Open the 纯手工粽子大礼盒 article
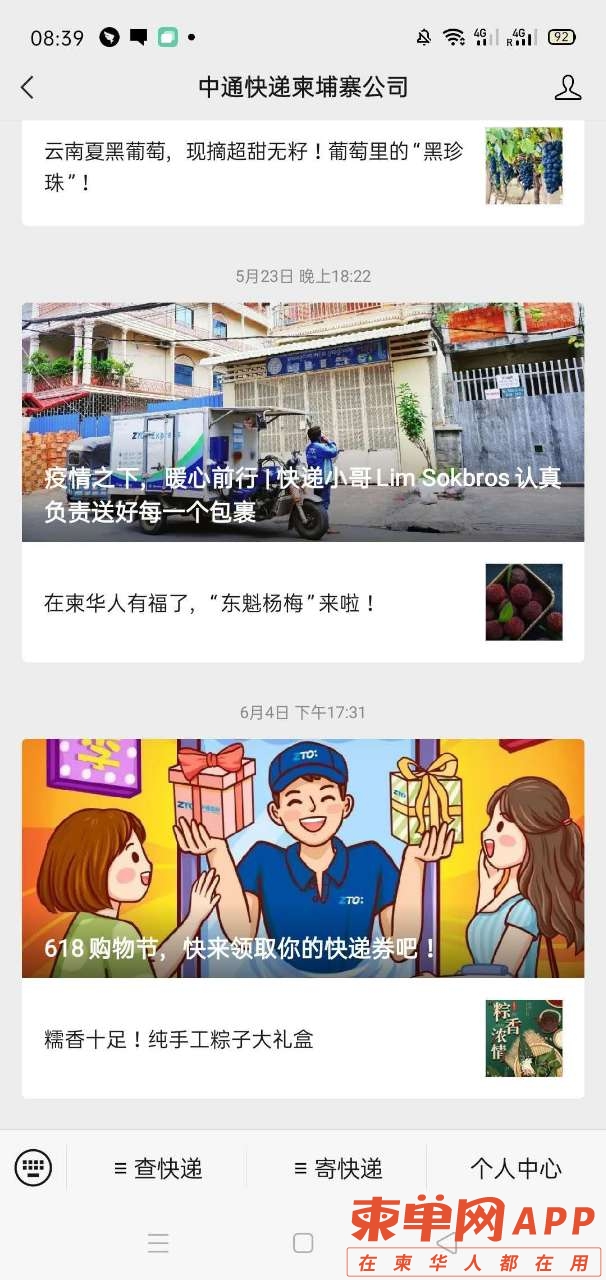Viewport: 606px width, 1280px height. [302, 1039]
